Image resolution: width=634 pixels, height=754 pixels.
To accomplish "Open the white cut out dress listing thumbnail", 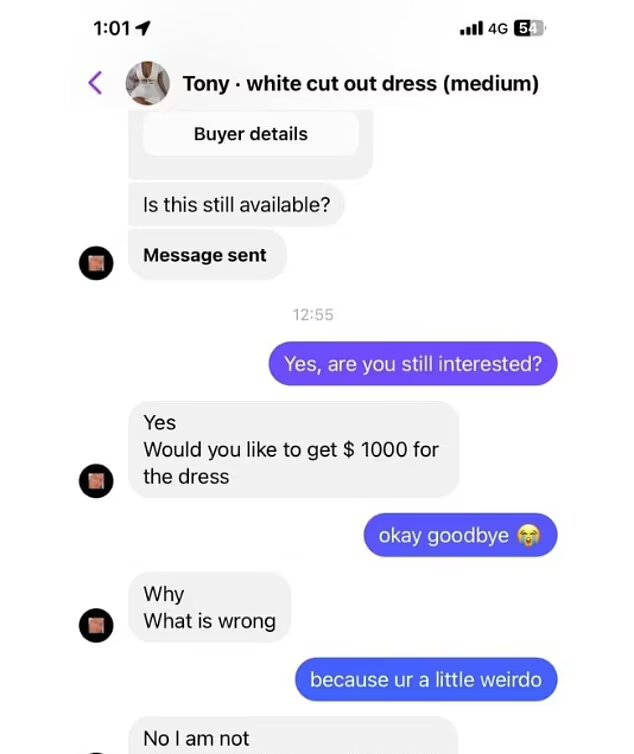I will click(x=147, y=83).
